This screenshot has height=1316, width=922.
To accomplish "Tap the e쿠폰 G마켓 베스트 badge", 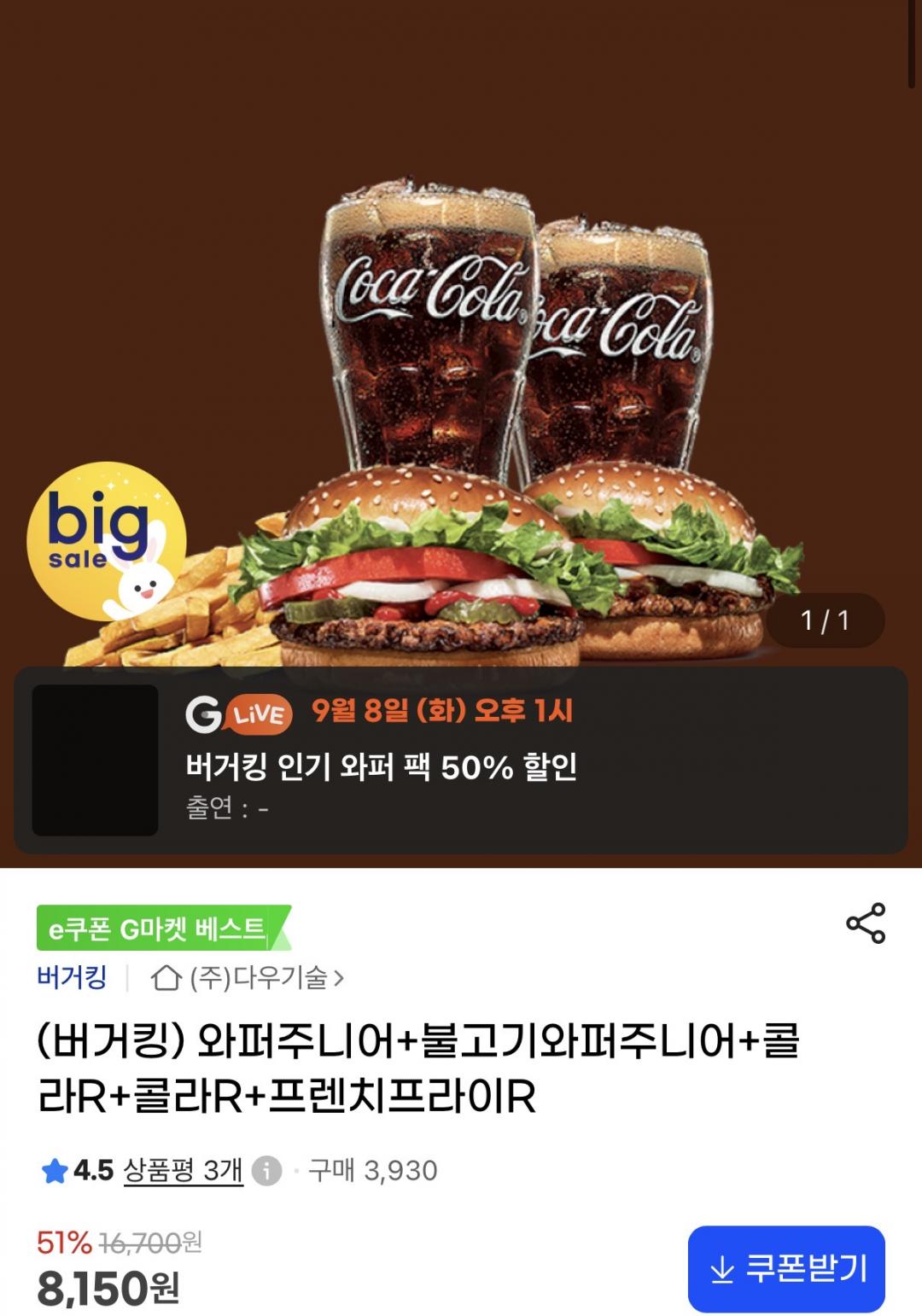I will [163, 928].
